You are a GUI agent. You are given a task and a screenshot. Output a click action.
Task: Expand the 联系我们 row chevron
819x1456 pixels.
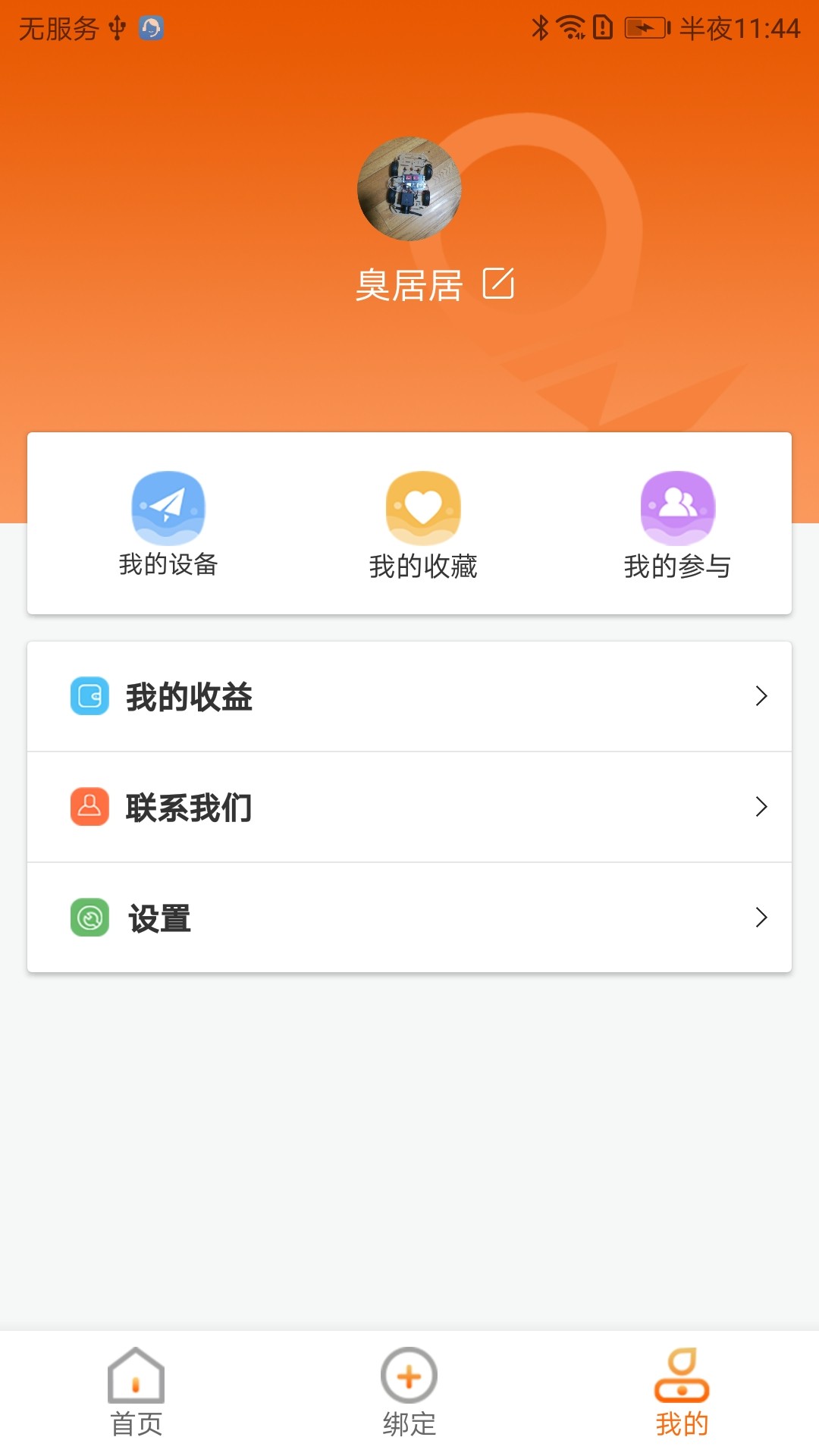pyautogui.click(x=762, y=807)
